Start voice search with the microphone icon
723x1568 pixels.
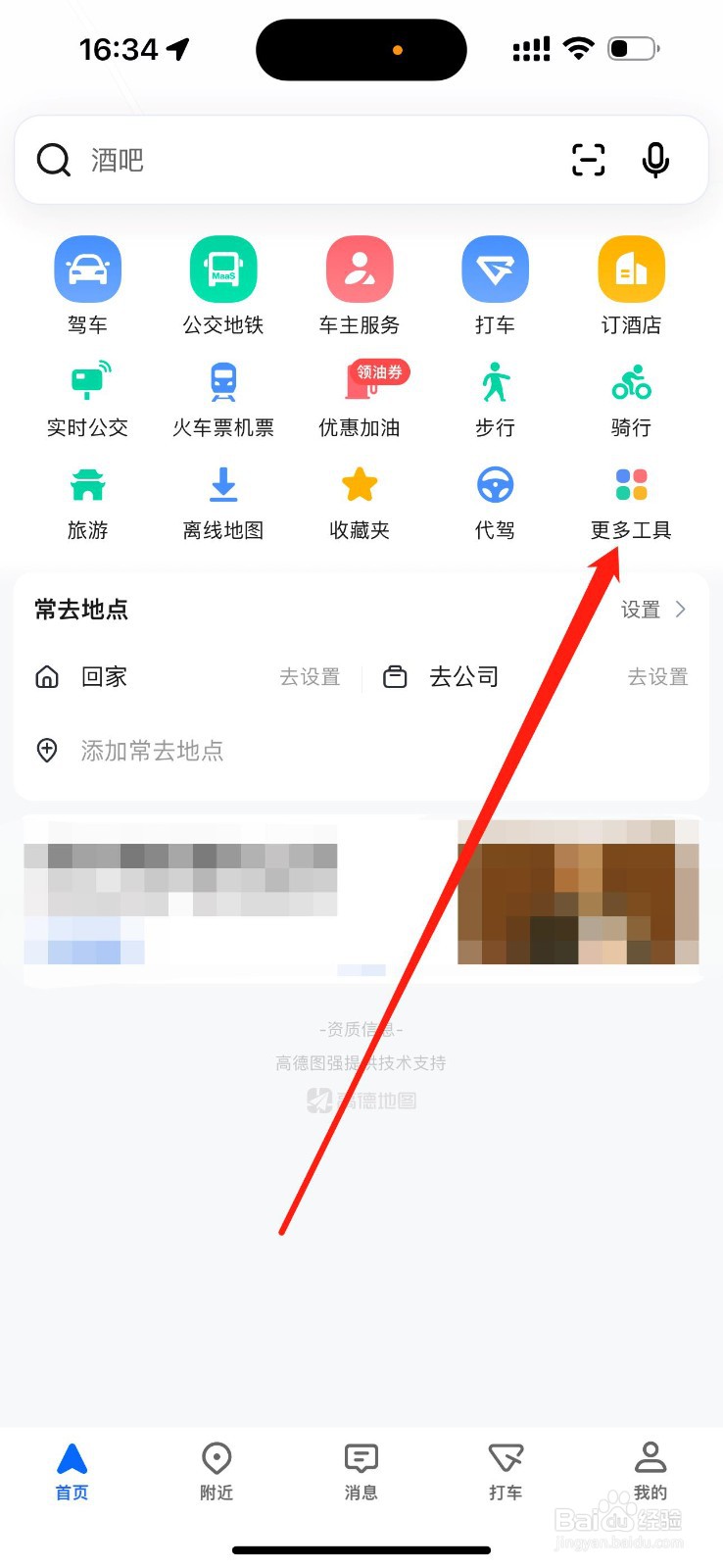[654, 160]
